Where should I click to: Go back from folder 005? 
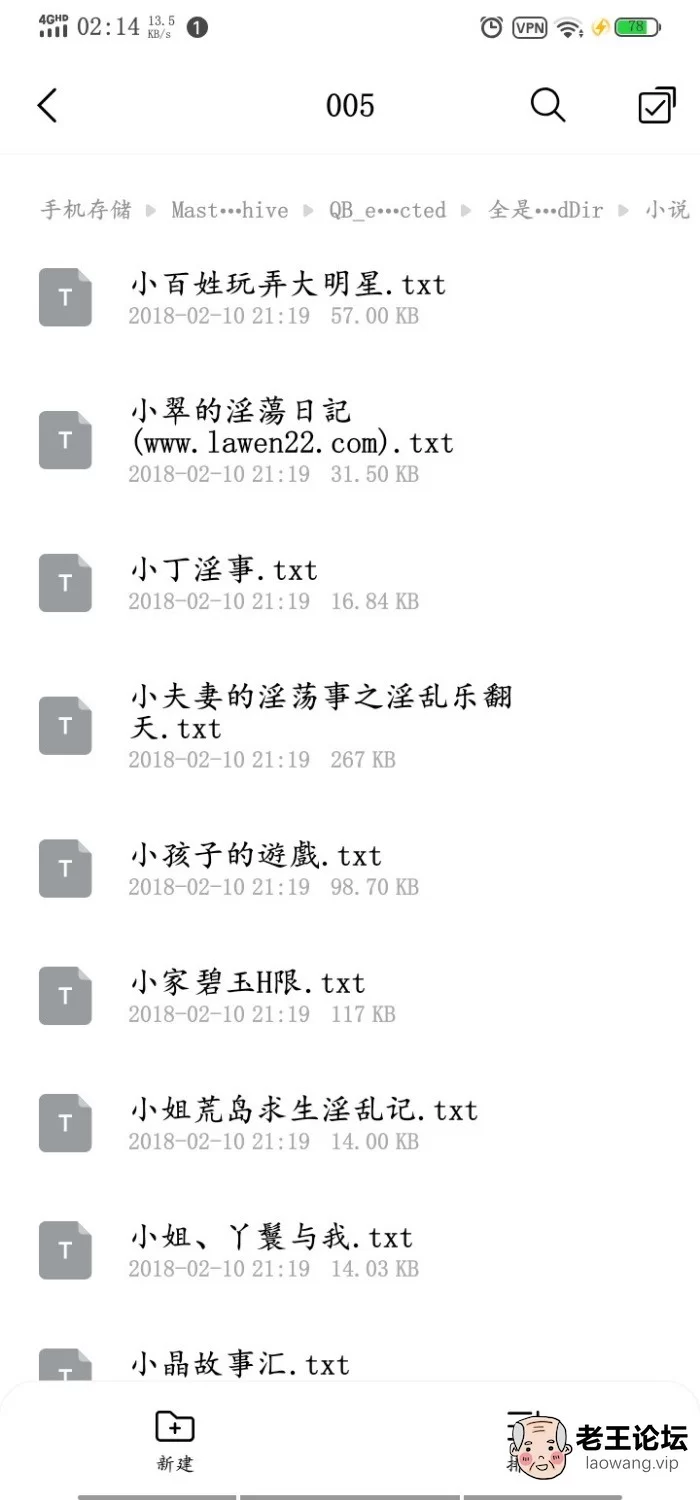47,105
